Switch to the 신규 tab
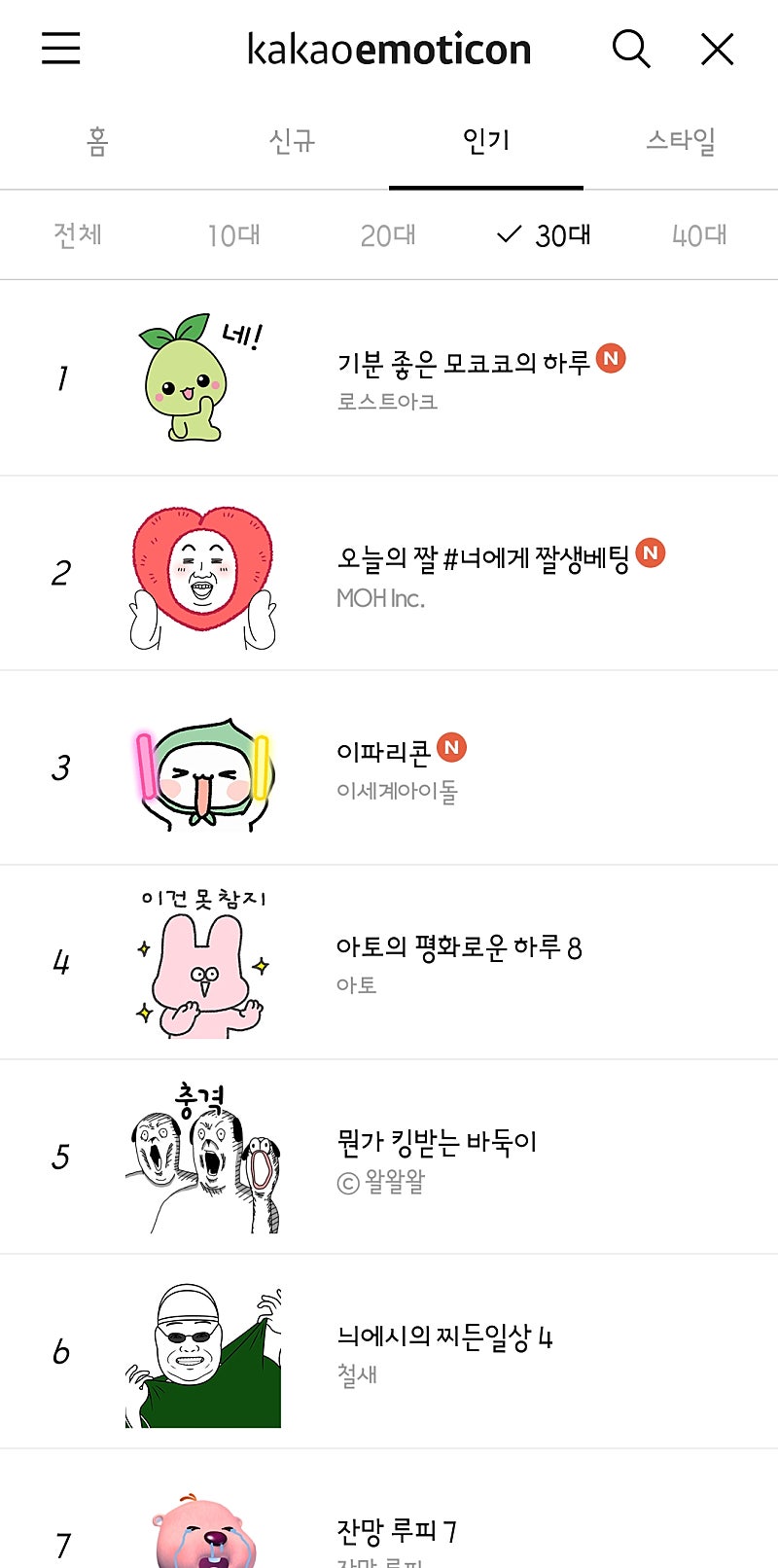 coord(292,142)
